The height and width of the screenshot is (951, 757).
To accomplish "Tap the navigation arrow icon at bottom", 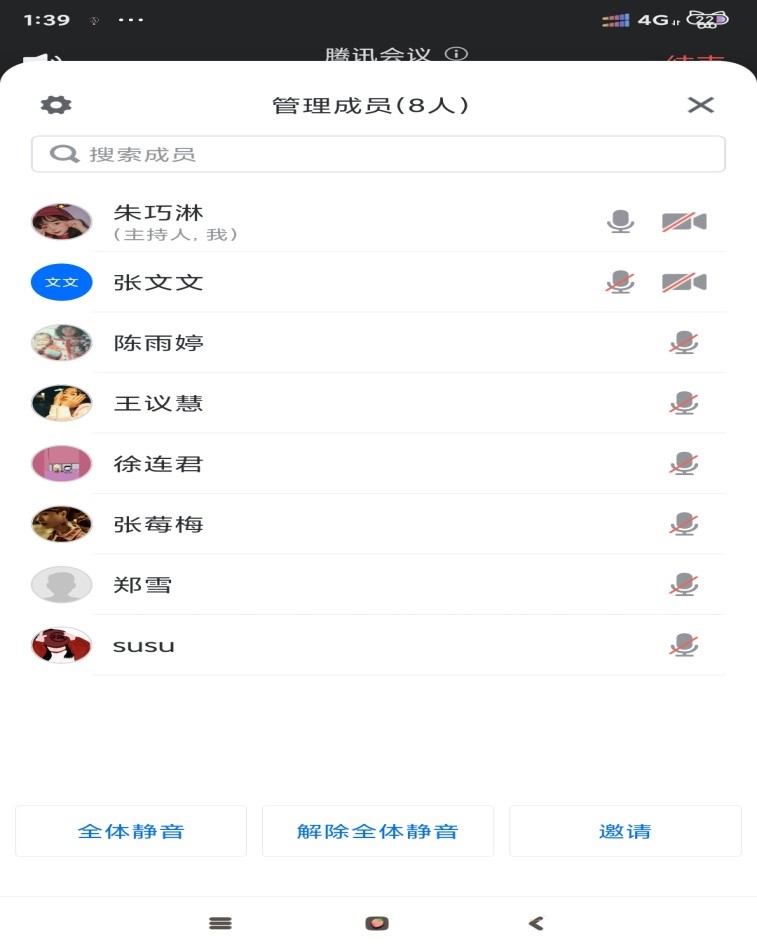I will pyautogui.click(x=535, y=923).
